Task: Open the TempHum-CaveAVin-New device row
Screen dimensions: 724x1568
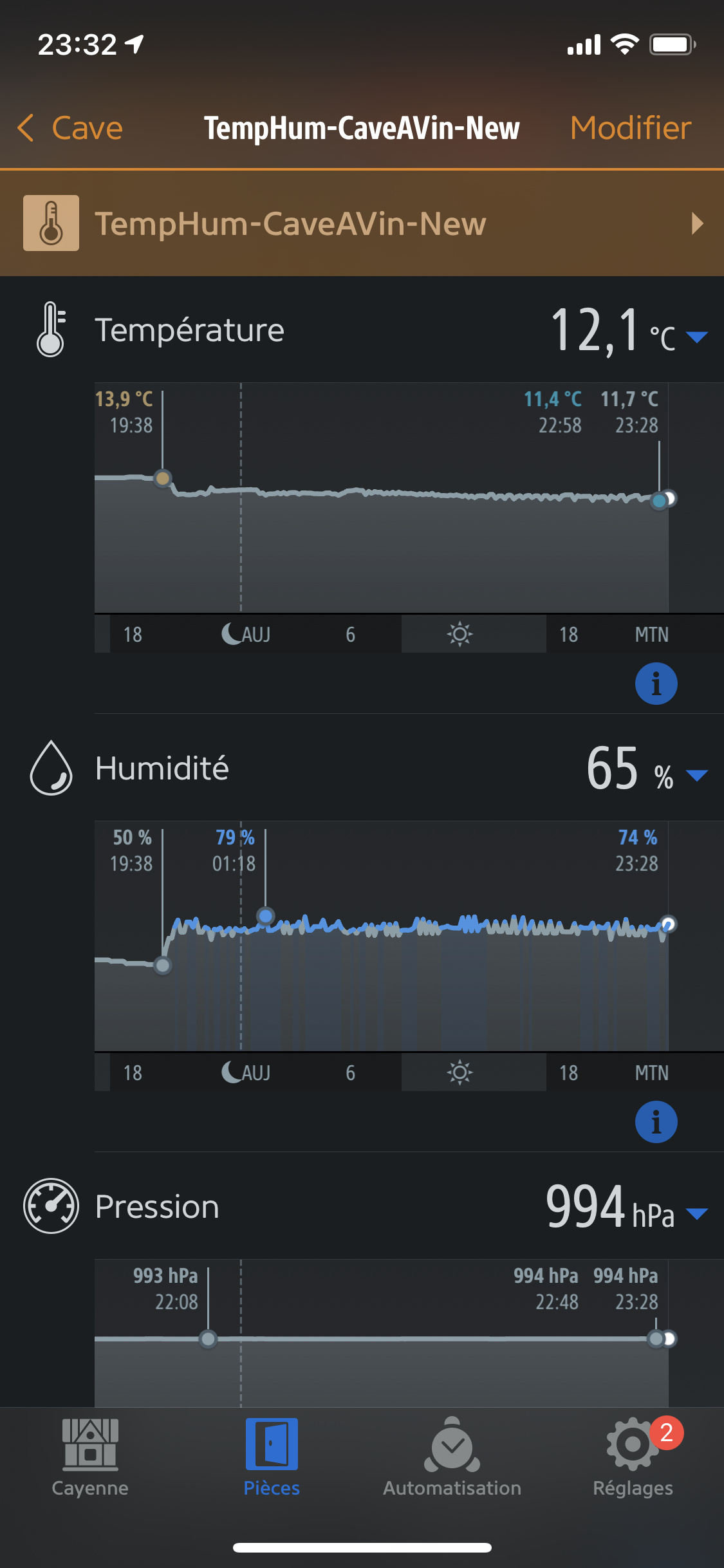Action: [362, 223]
